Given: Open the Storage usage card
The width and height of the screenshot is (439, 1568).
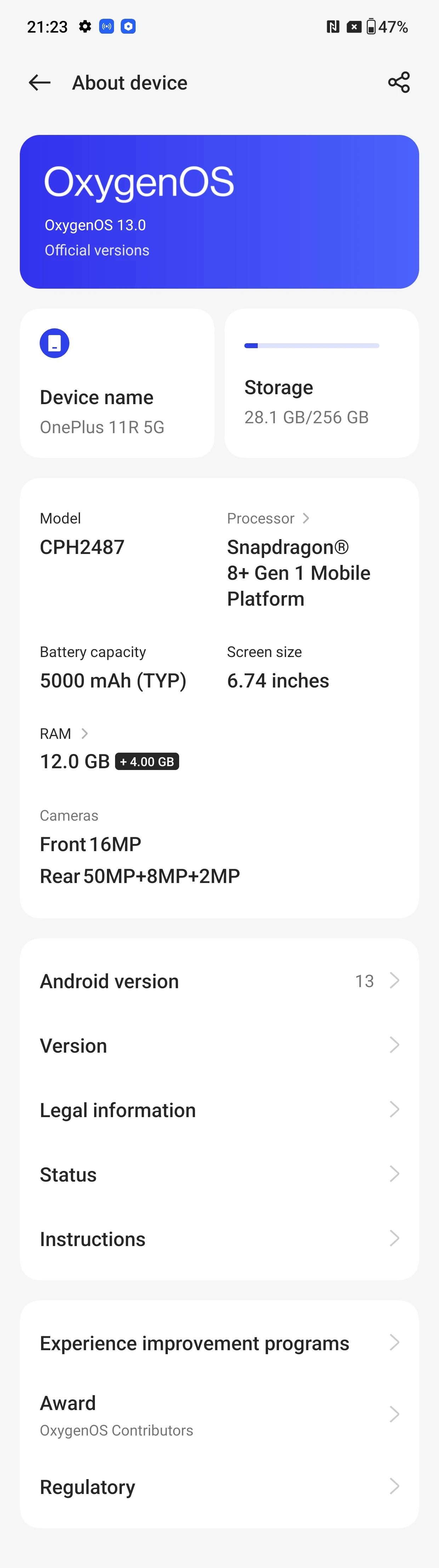Looking at the screenshot, I should coord(321,383).
